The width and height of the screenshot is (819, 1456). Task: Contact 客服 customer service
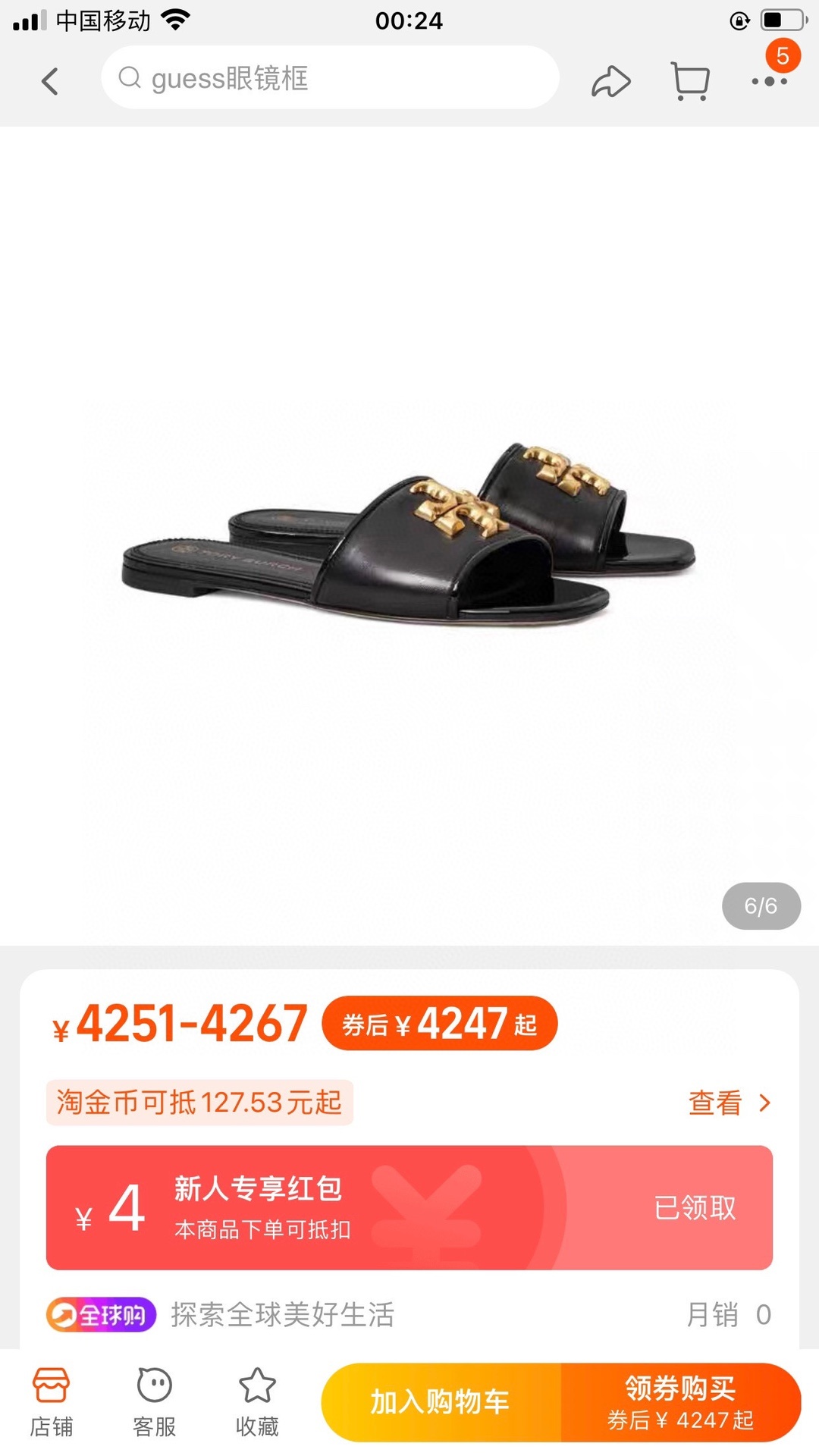[x=155, y=1402]
